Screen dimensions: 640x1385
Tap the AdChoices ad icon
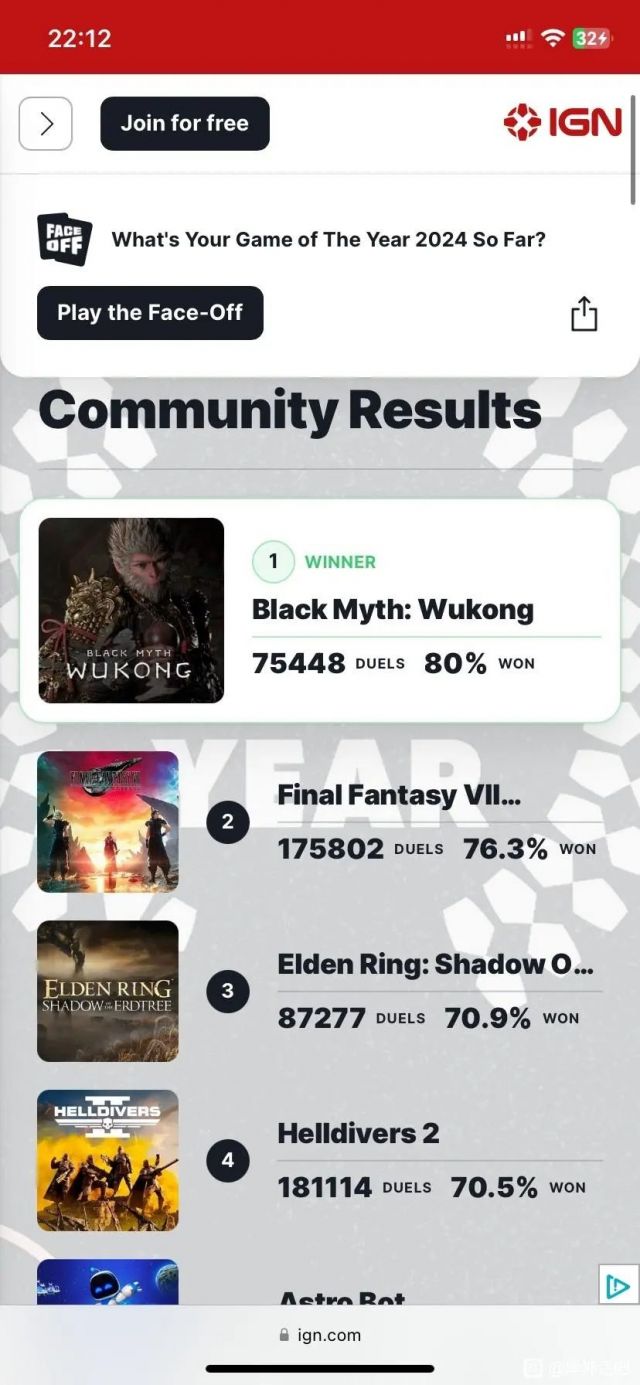click(618, 1286)
